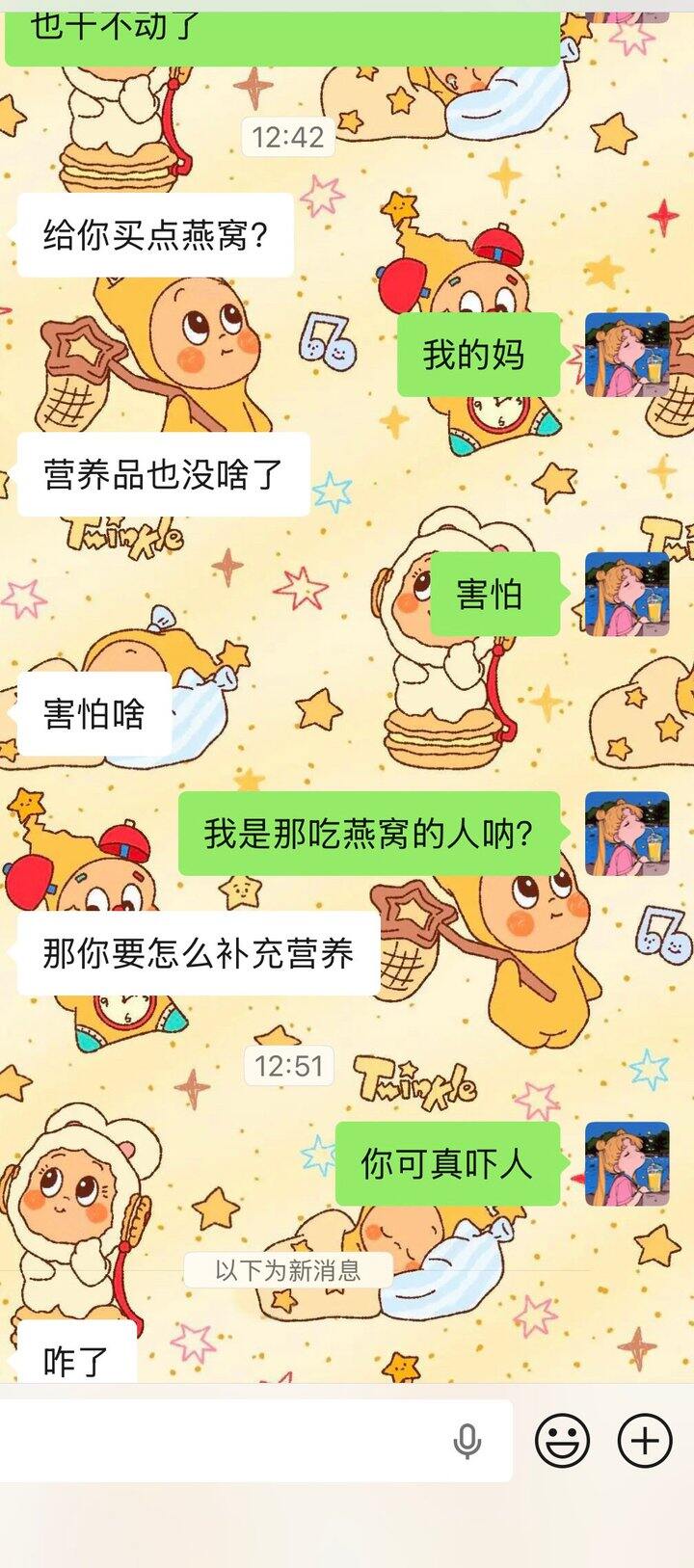Screen dimensions: 694x1568
Task: Open avatar beside 我是那吃燕窝的人呐? message
Action: click(627, 834)
